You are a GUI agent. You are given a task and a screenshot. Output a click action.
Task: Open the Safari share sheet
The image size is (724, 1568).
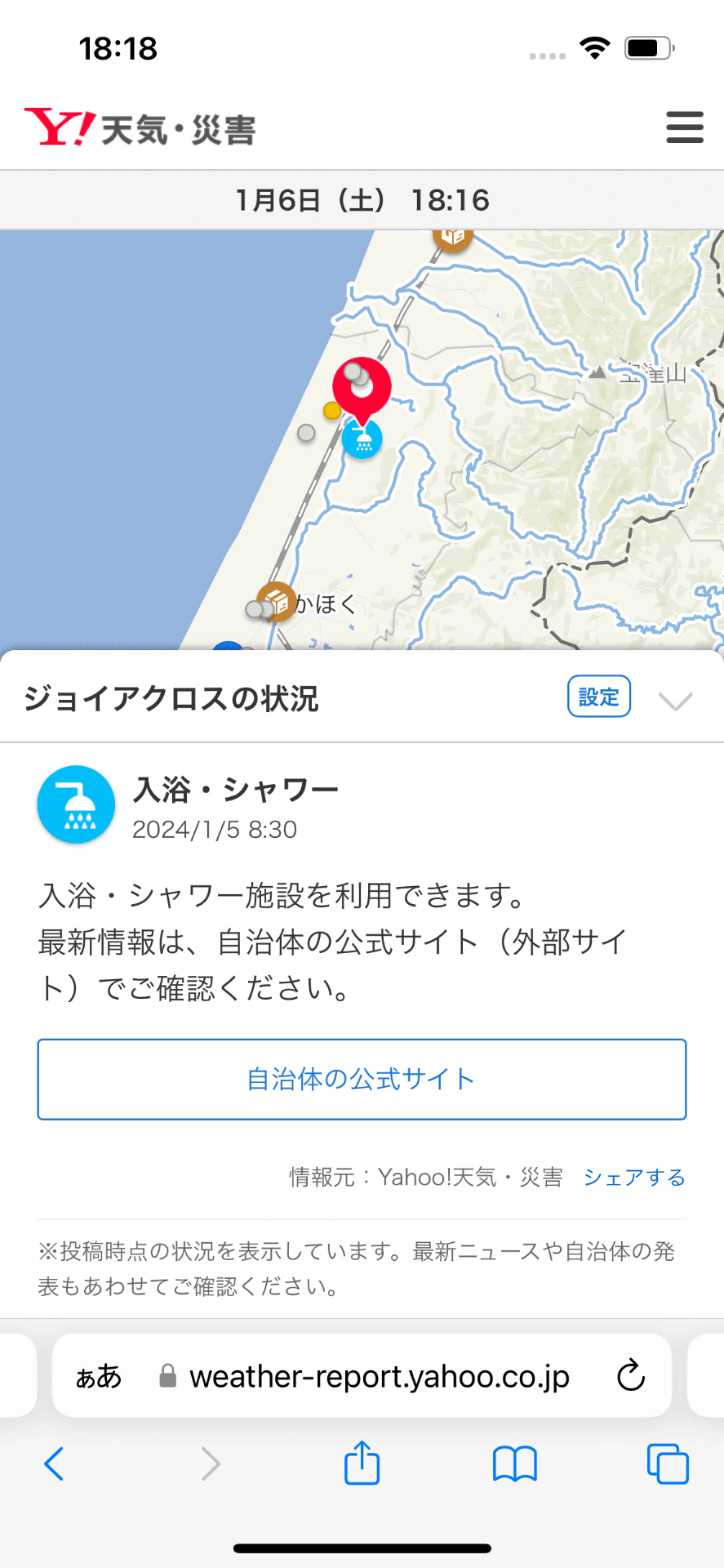click(362, 1462)
